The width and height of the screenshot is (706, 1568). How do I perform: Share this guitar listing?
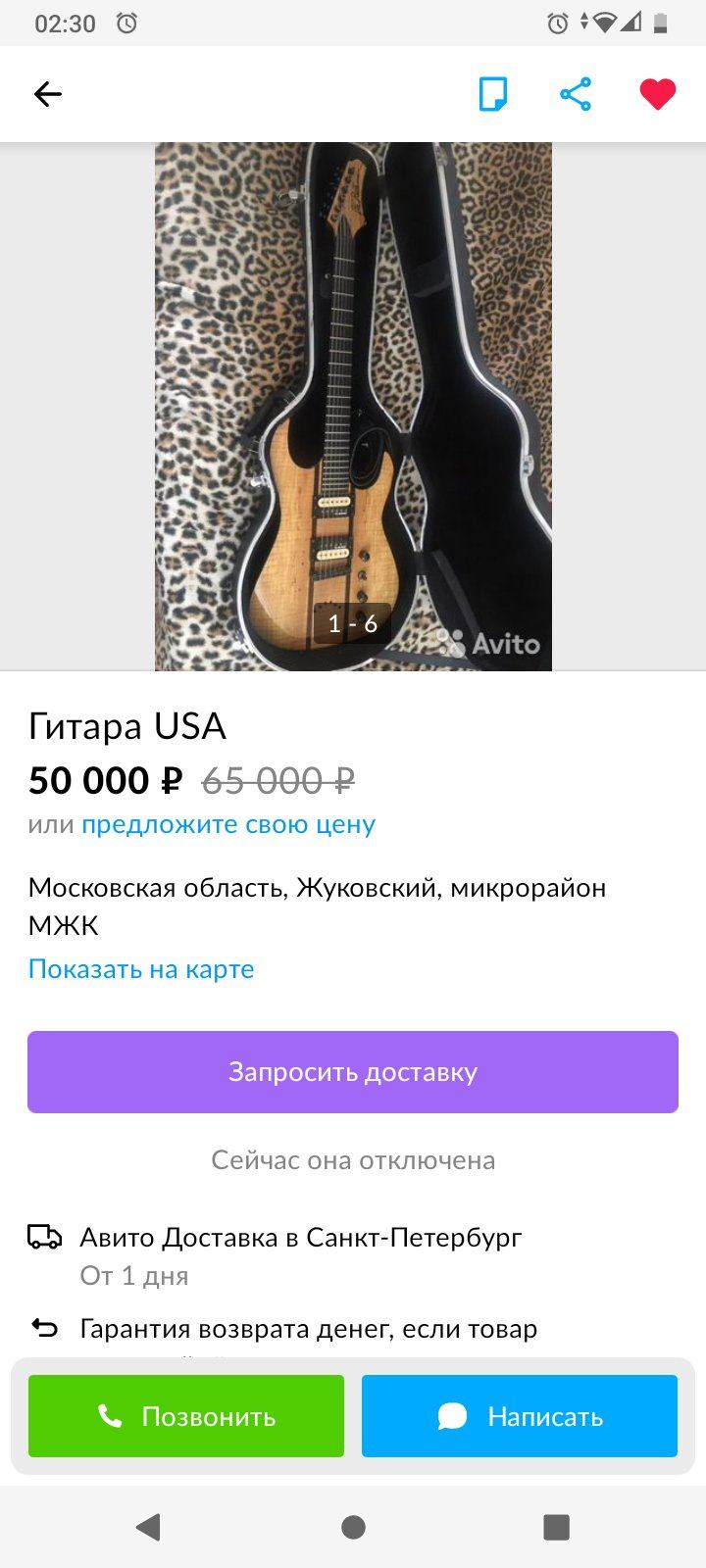click(576, 94)
